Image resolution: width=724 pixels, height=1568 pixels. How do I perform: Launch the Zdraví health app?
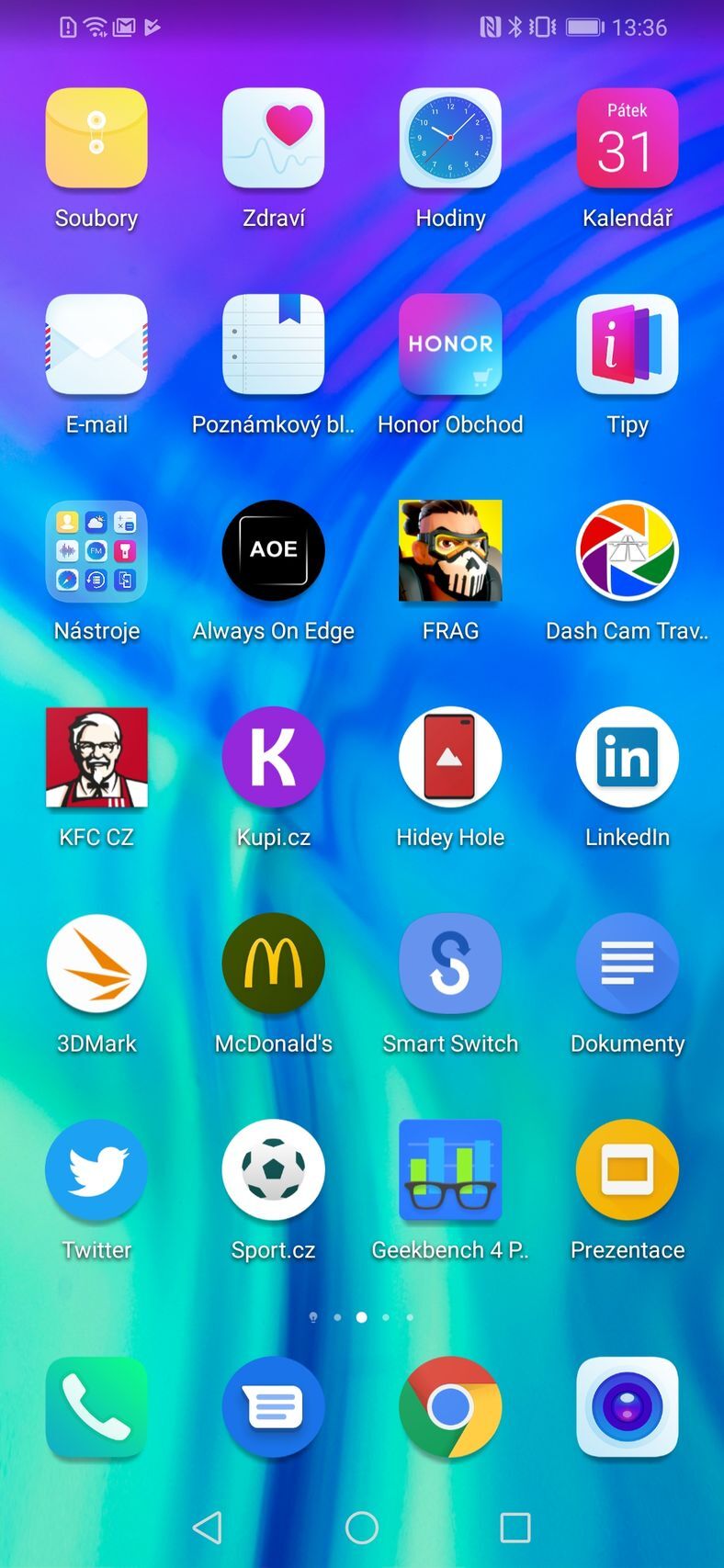(x=273, y=139)
